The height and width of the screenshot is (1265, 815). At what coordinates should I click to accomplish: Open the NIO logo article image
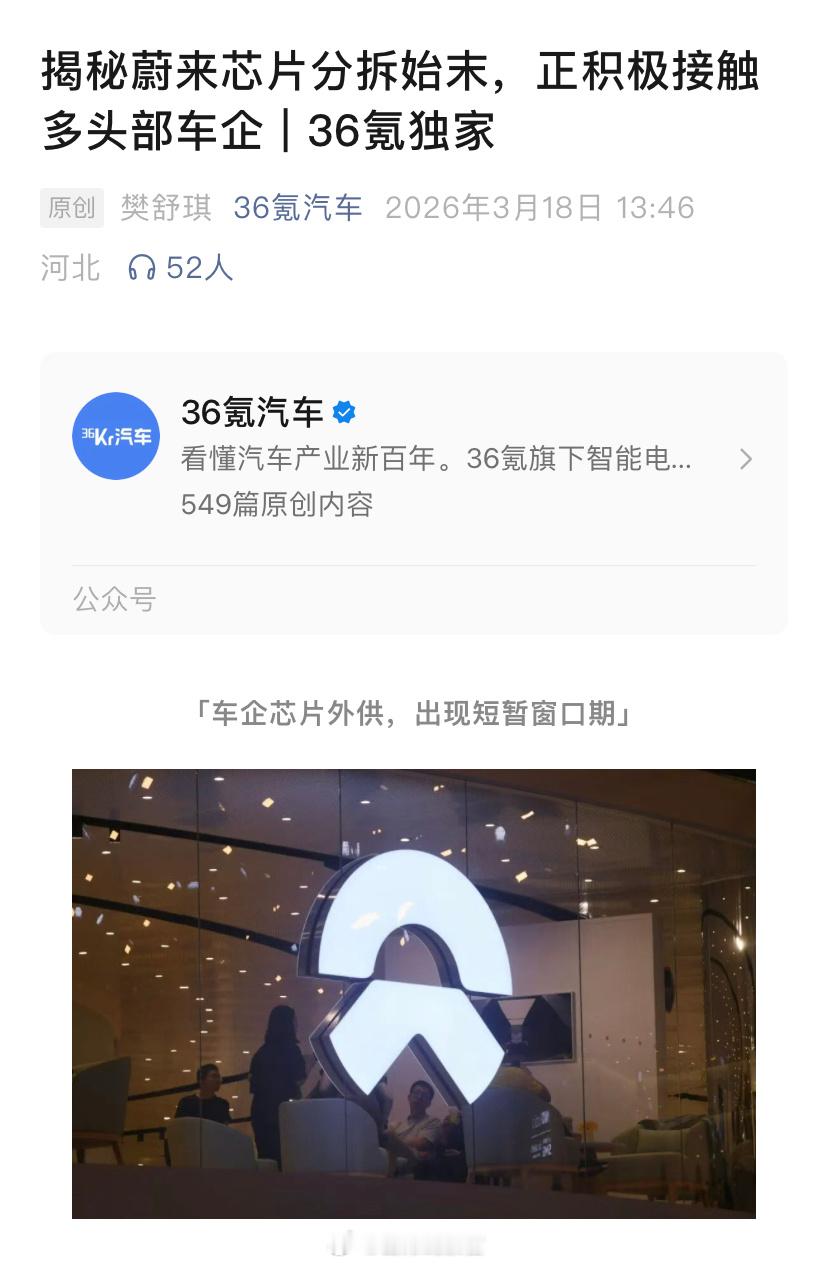(414, 995)
